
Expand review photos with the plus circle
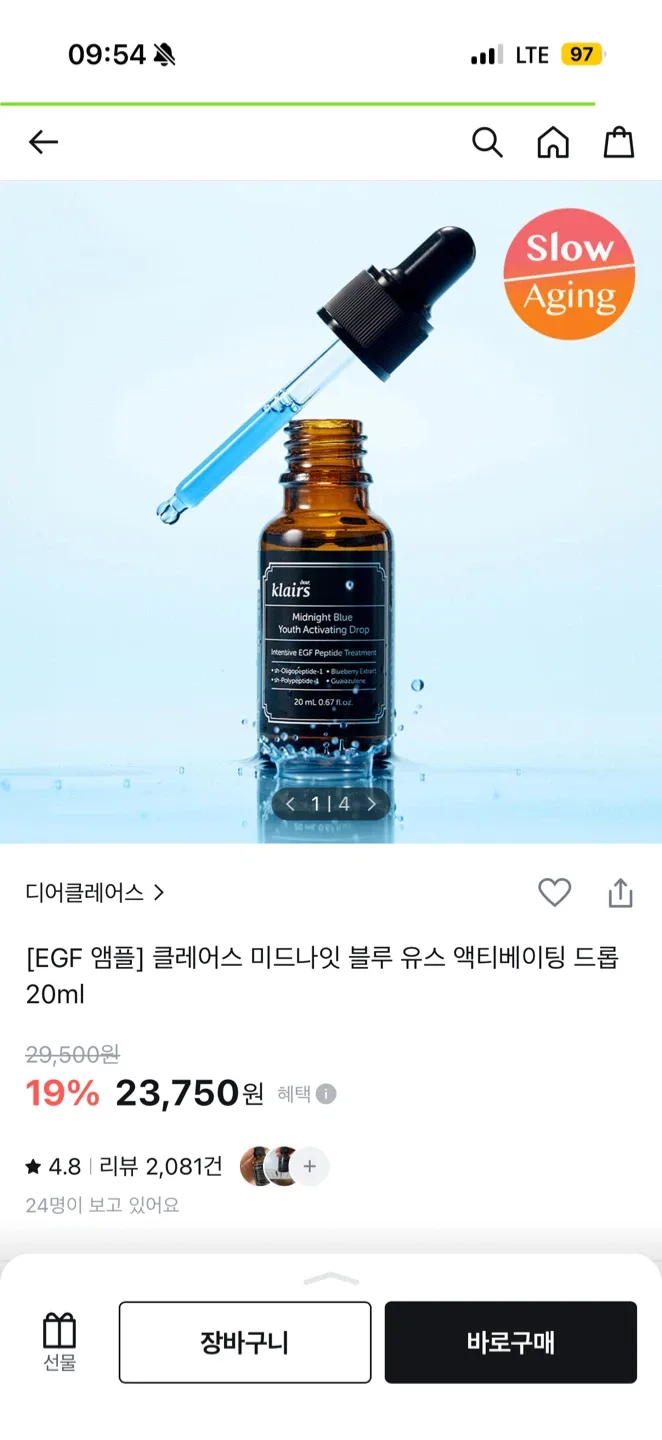click(x=310, y=1166)
